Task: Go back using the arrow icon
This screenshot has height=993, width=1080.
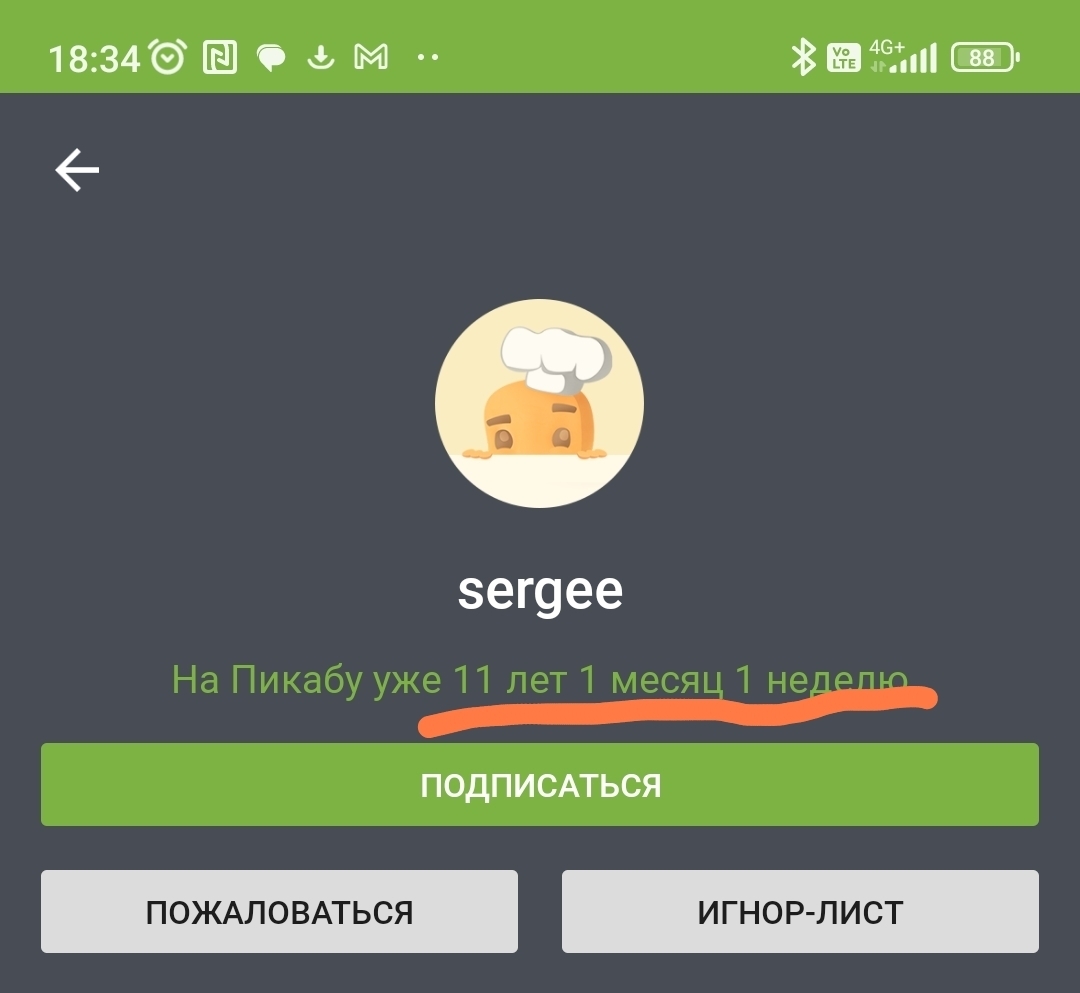Action: 77,170
